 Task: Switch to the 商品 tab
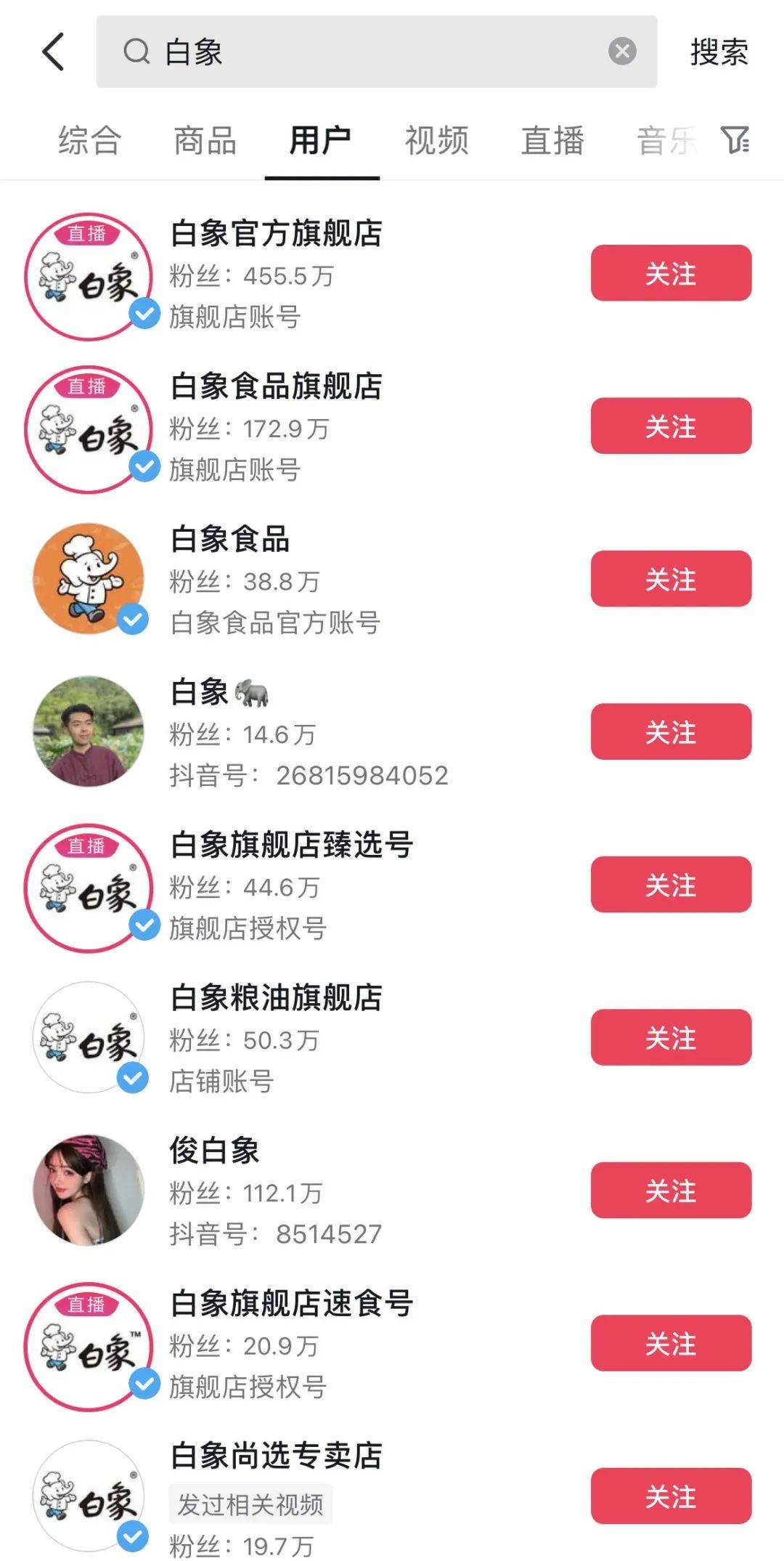pos(205,140)
